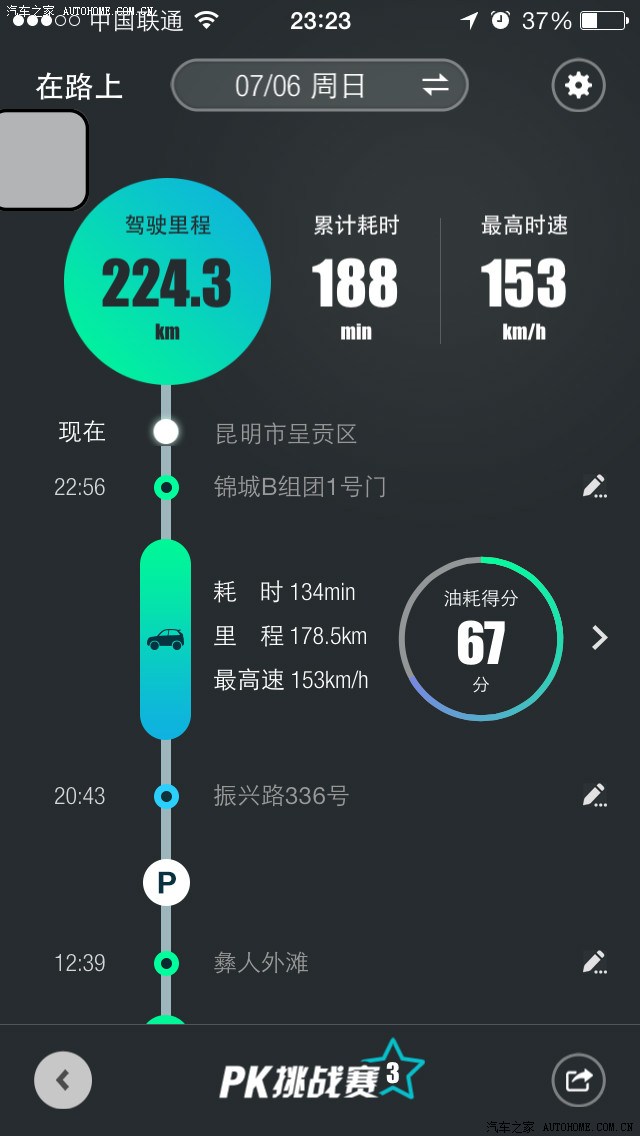Screen dimensions: 640x1136
Task: Tap the blurred profile avatar
Action: (43, 160)
